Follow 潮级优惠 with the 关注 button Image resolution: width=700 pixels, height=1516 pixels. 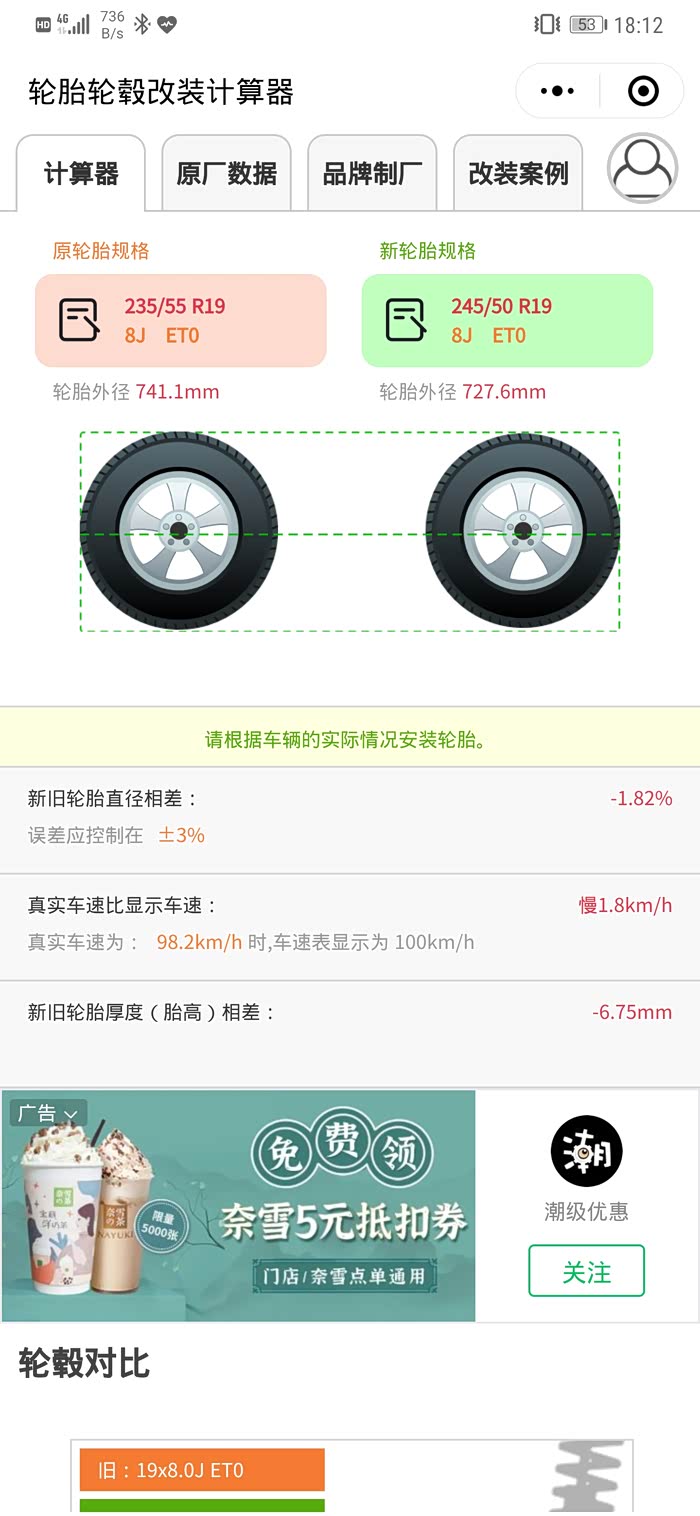tap(586, 1271)
